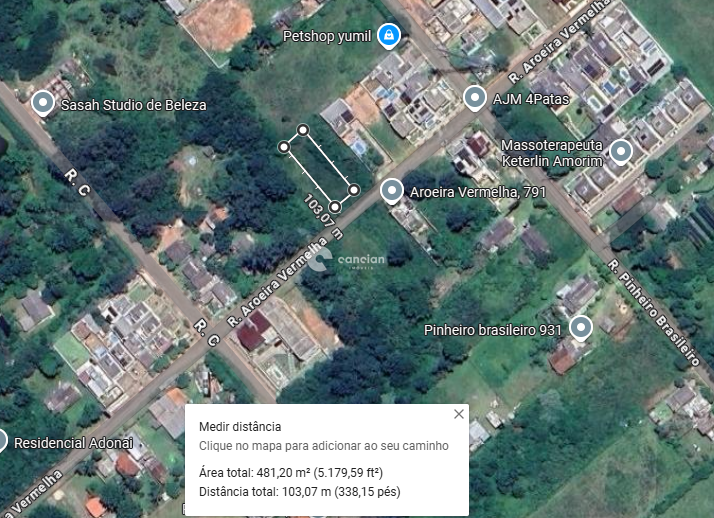The height and width of the screenshot is (518, 714).
Task: Open the AJM 4Patas map pin
Action: (475, 98)
